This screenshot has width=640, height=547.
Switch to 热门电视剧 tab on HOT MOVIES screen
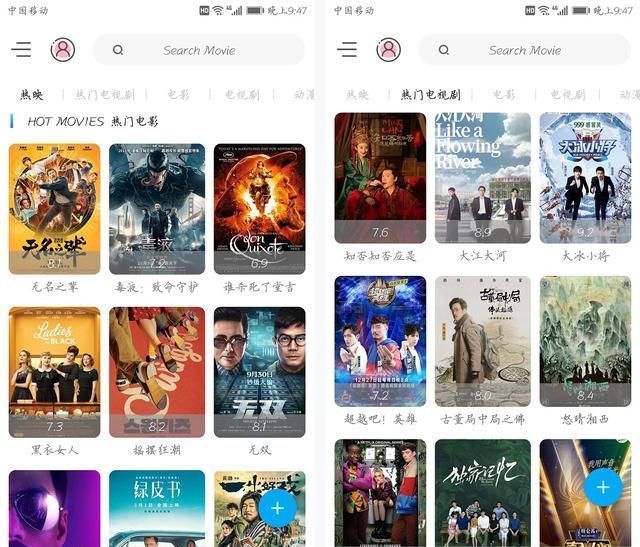click(104, 95)
